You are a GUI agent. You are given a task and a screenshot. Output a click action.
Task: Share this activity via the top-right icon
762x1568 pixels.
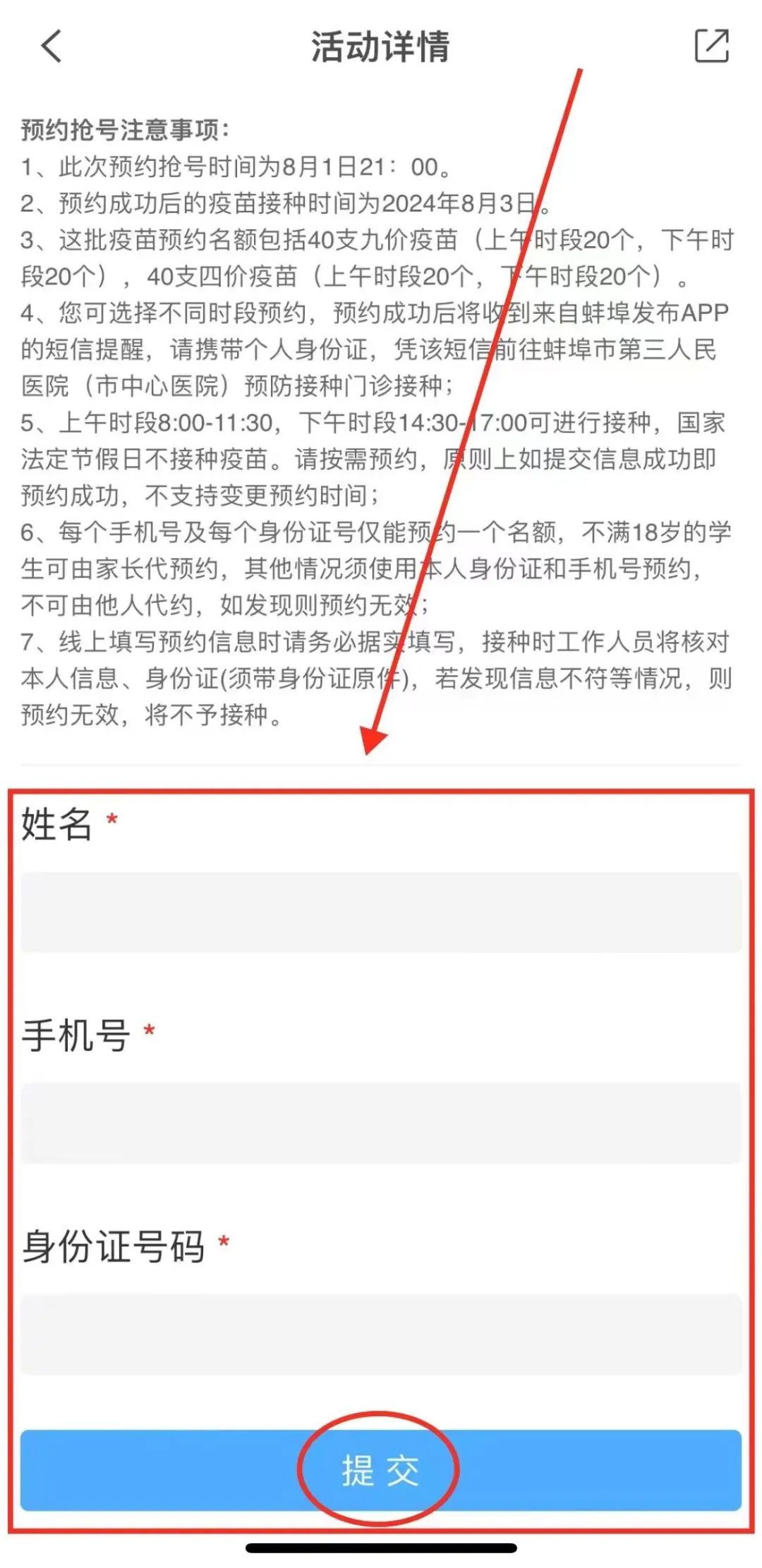click(711, 46)
